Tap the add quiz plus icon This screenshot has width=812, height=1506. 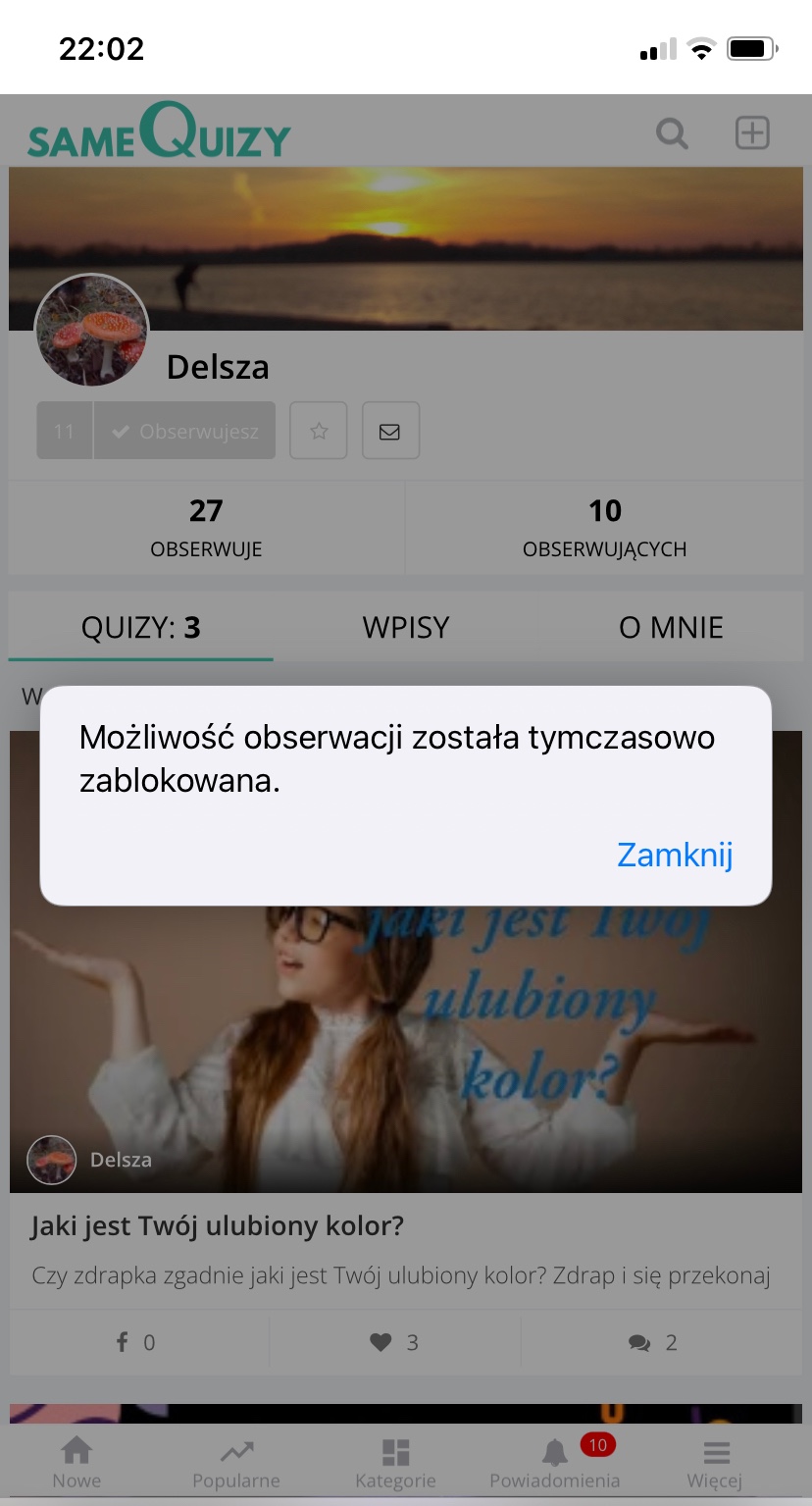click(x=752, y=133)
